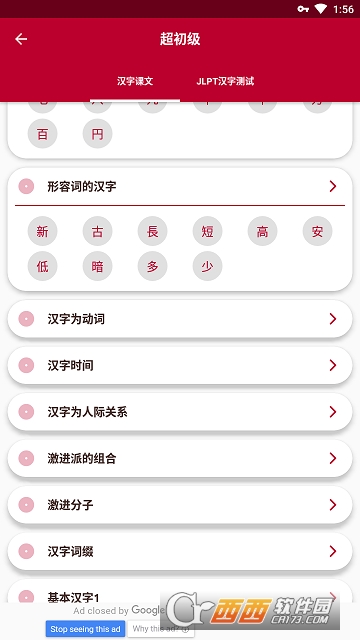Open the kanji 安 chip
This screenshot has width=360, height=640.
tap(318, 231)
